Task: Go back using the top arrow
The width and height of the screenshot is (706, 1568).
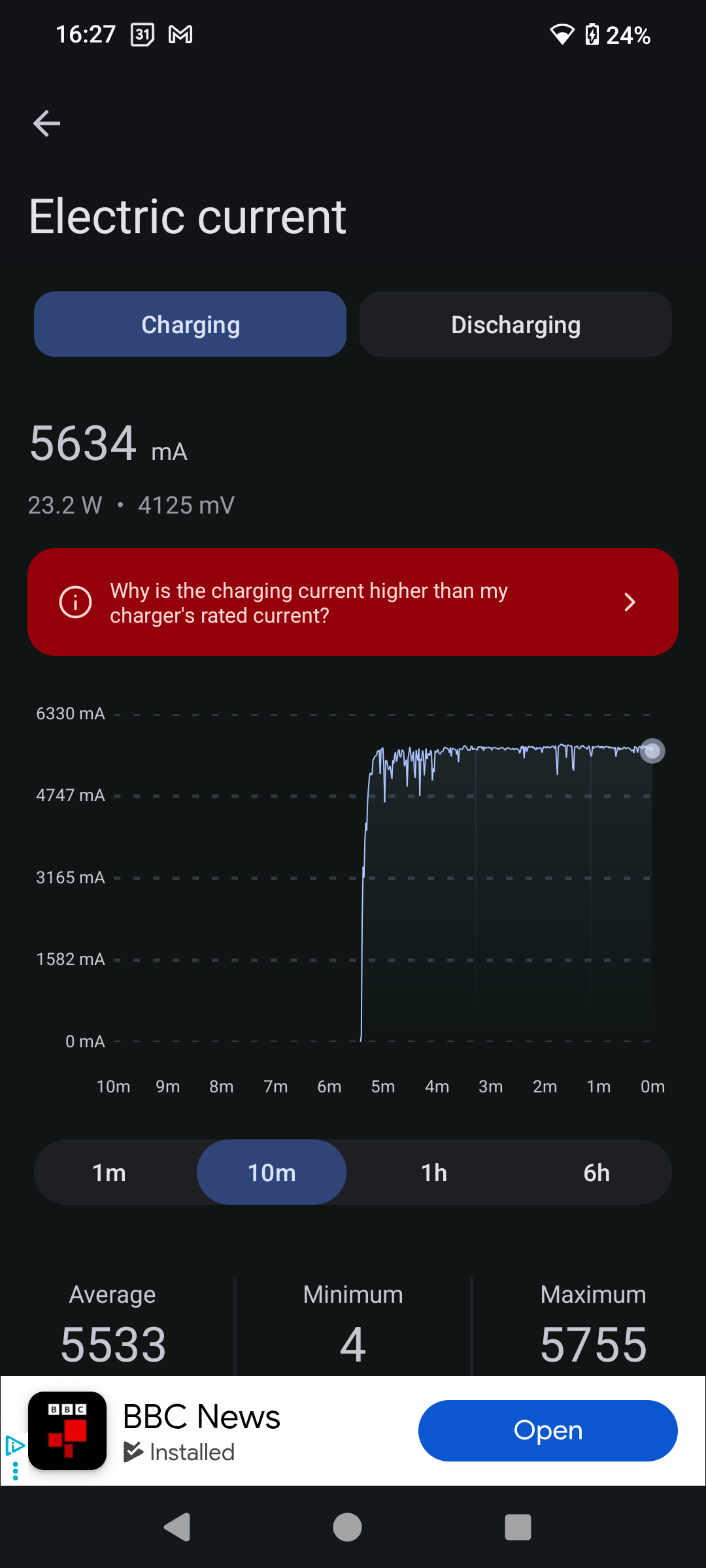Action: (46, 123)
